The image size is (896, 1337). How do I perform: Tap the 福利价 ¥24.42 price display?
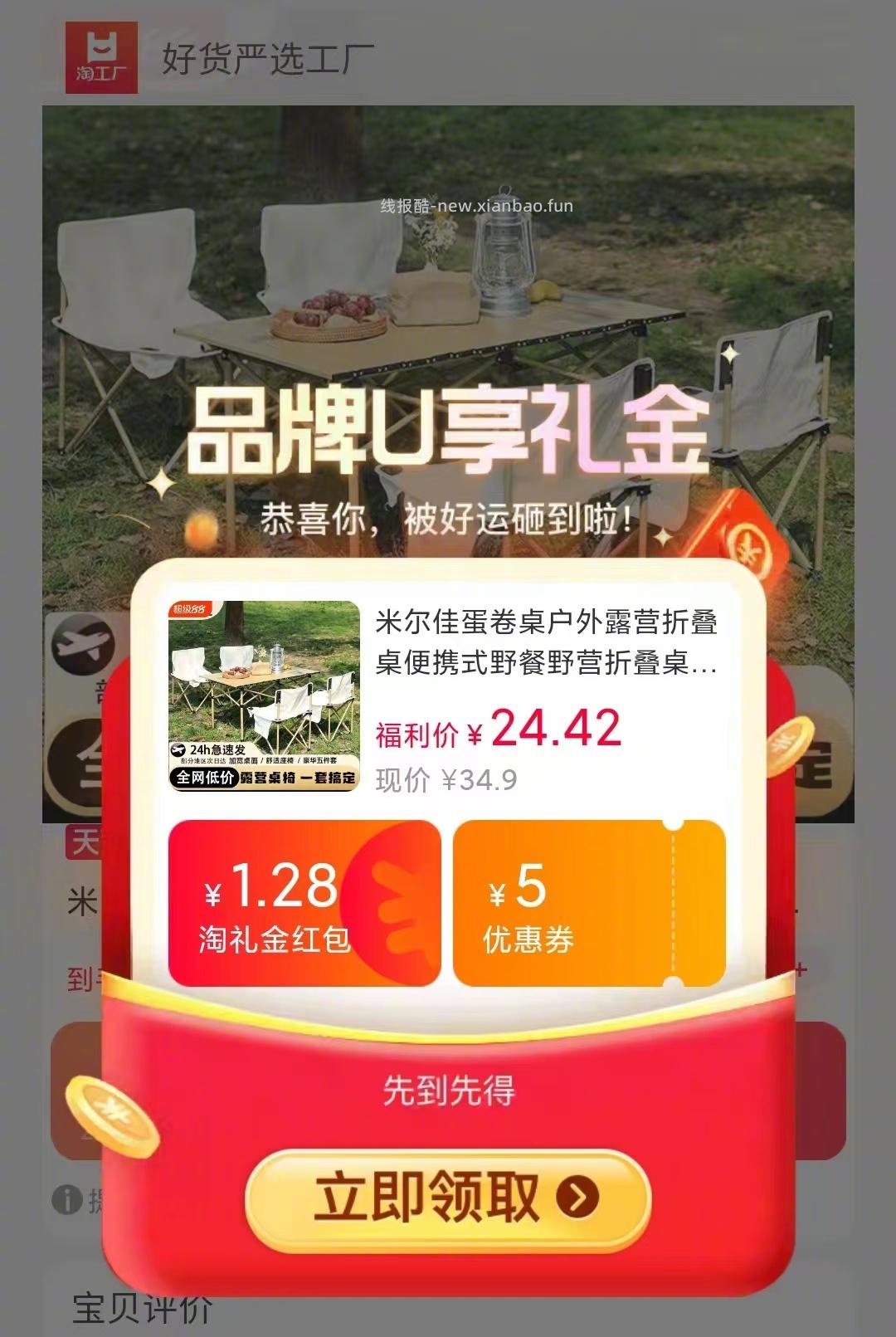pyautogui.click(x=498, y=730)
